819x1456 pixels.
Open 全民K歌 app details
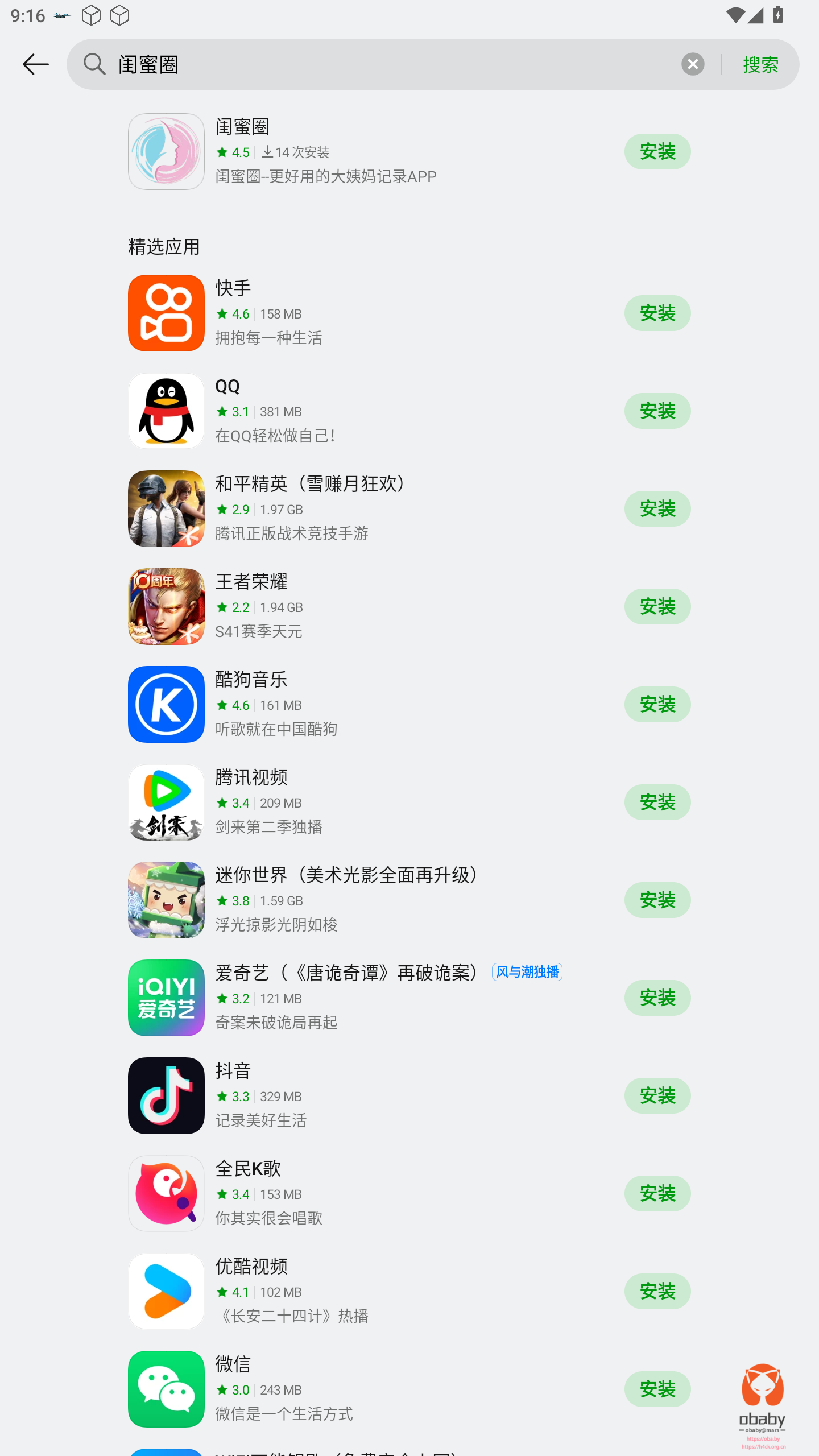[x=341, y=1193]
